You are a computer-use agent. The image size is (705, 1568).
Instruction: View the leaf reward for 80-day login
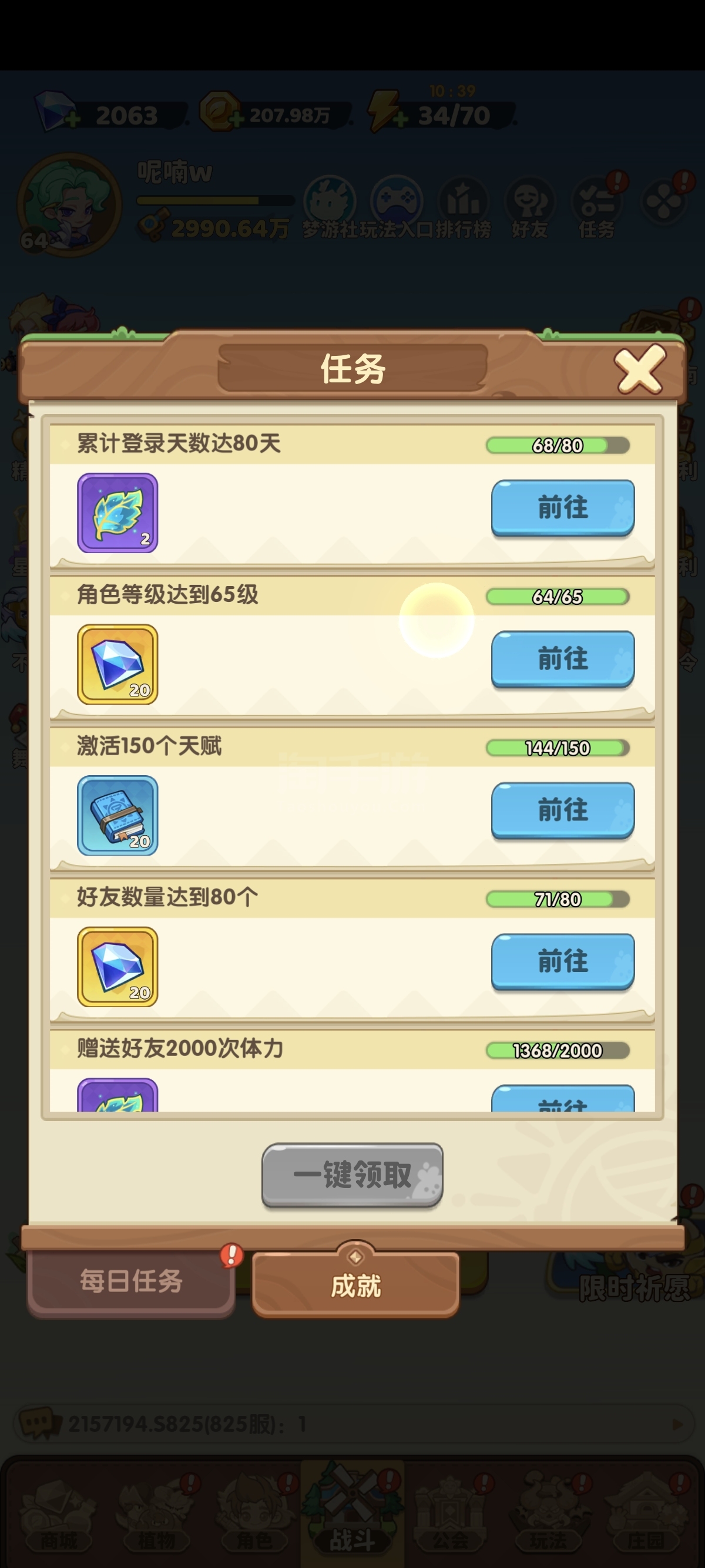[x=117, y=513]
